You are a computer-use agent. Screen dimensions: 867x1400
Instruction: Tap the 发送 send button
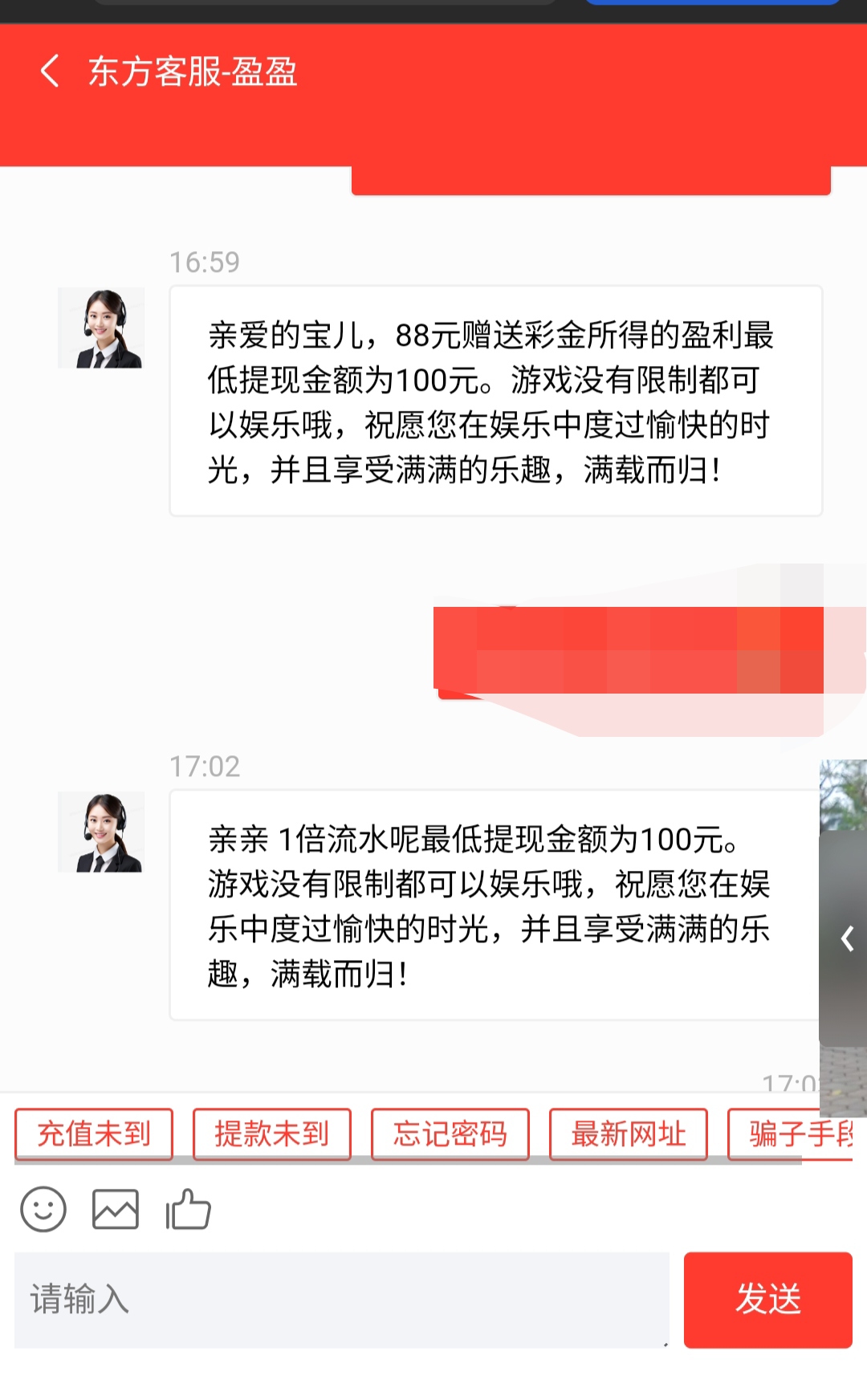(768, 1299)
